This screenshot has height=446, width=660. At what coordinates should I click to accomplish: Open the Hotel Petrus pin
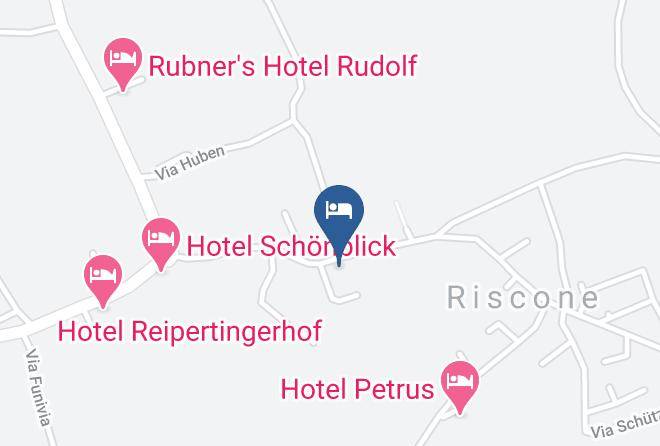click(x=460, y=388)
